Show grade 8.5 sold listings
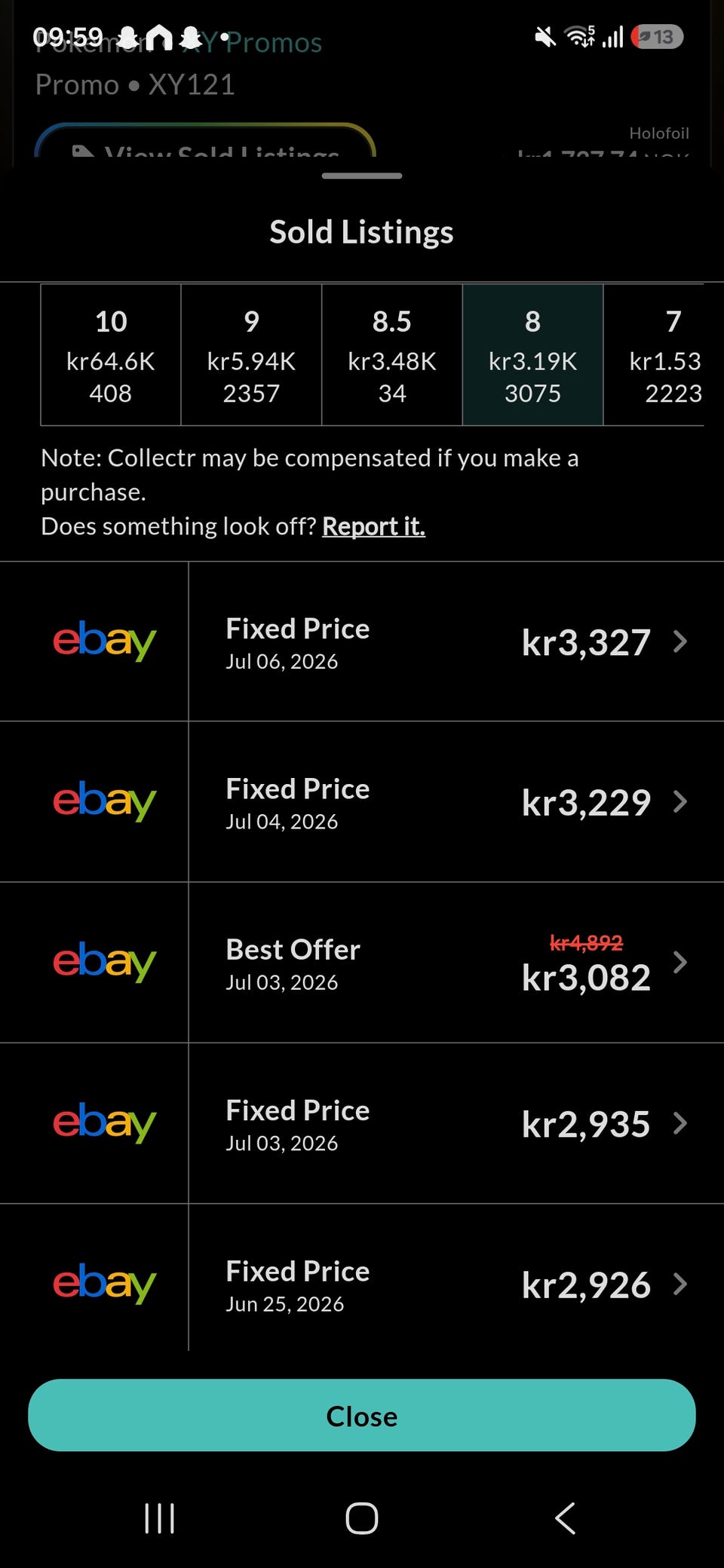The height and width of the screenshot is (1568, 724). click(392, 355)
